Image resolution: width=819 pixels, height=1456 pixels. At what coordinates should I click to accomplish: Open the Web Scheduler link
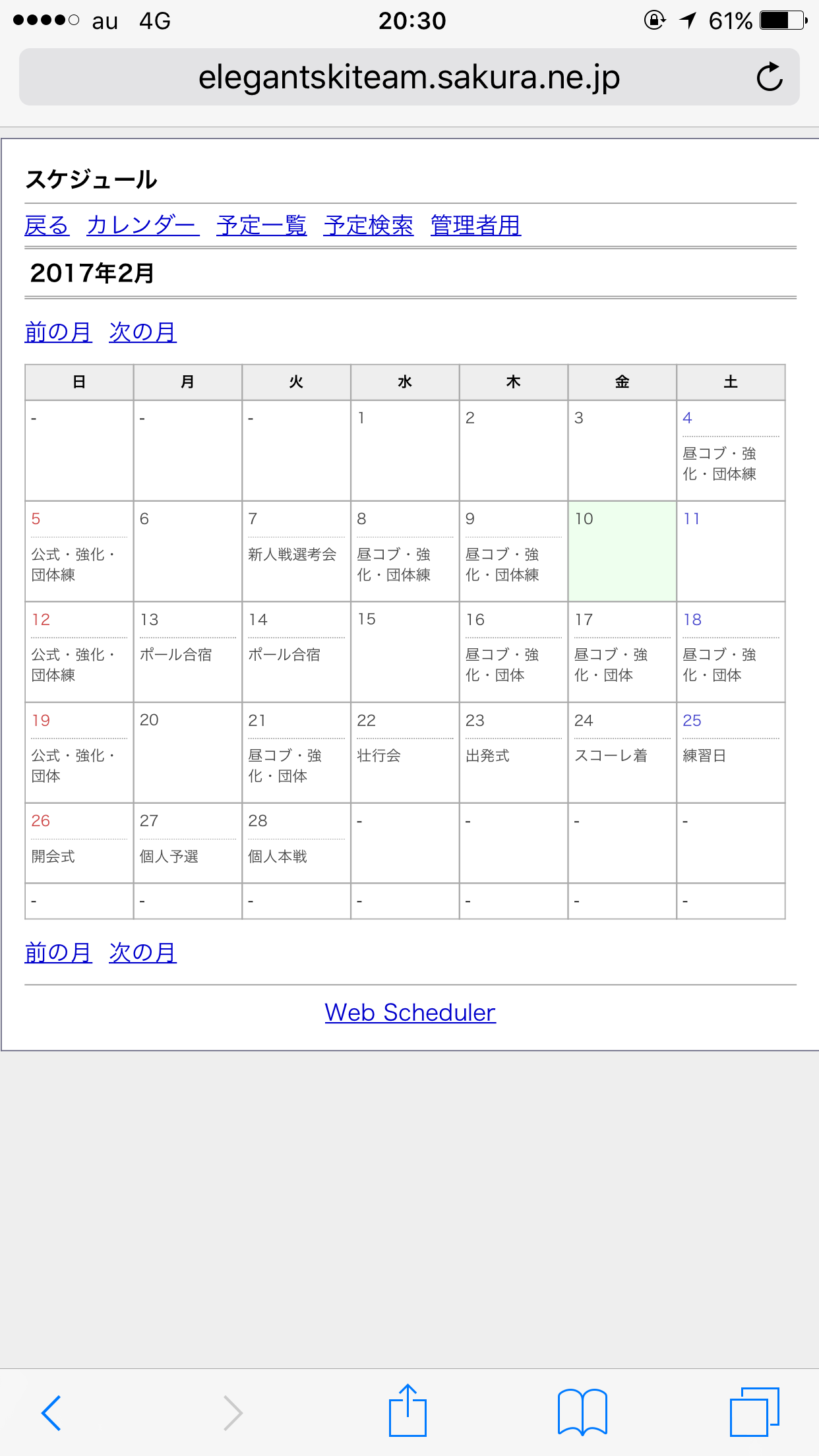[410, 1012]
